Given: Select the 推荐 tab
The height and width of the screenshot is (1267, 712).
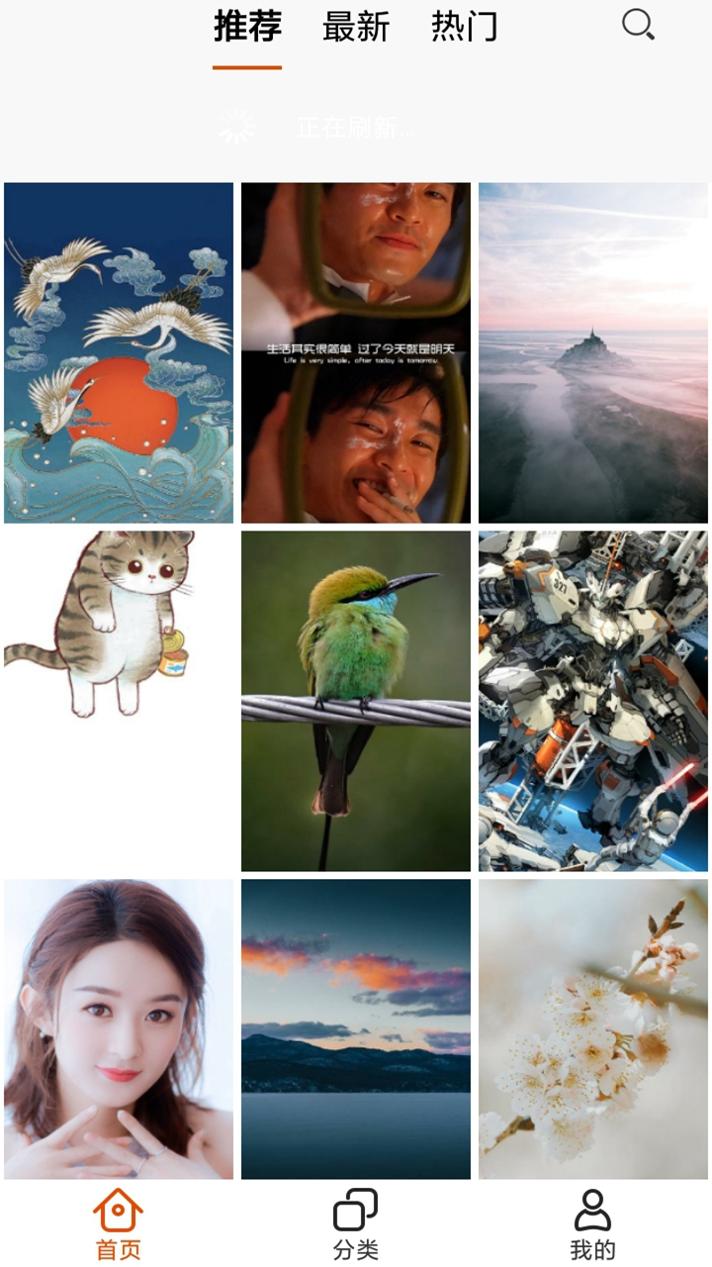Looking at the screenshot, I should [x=247, y=27].
